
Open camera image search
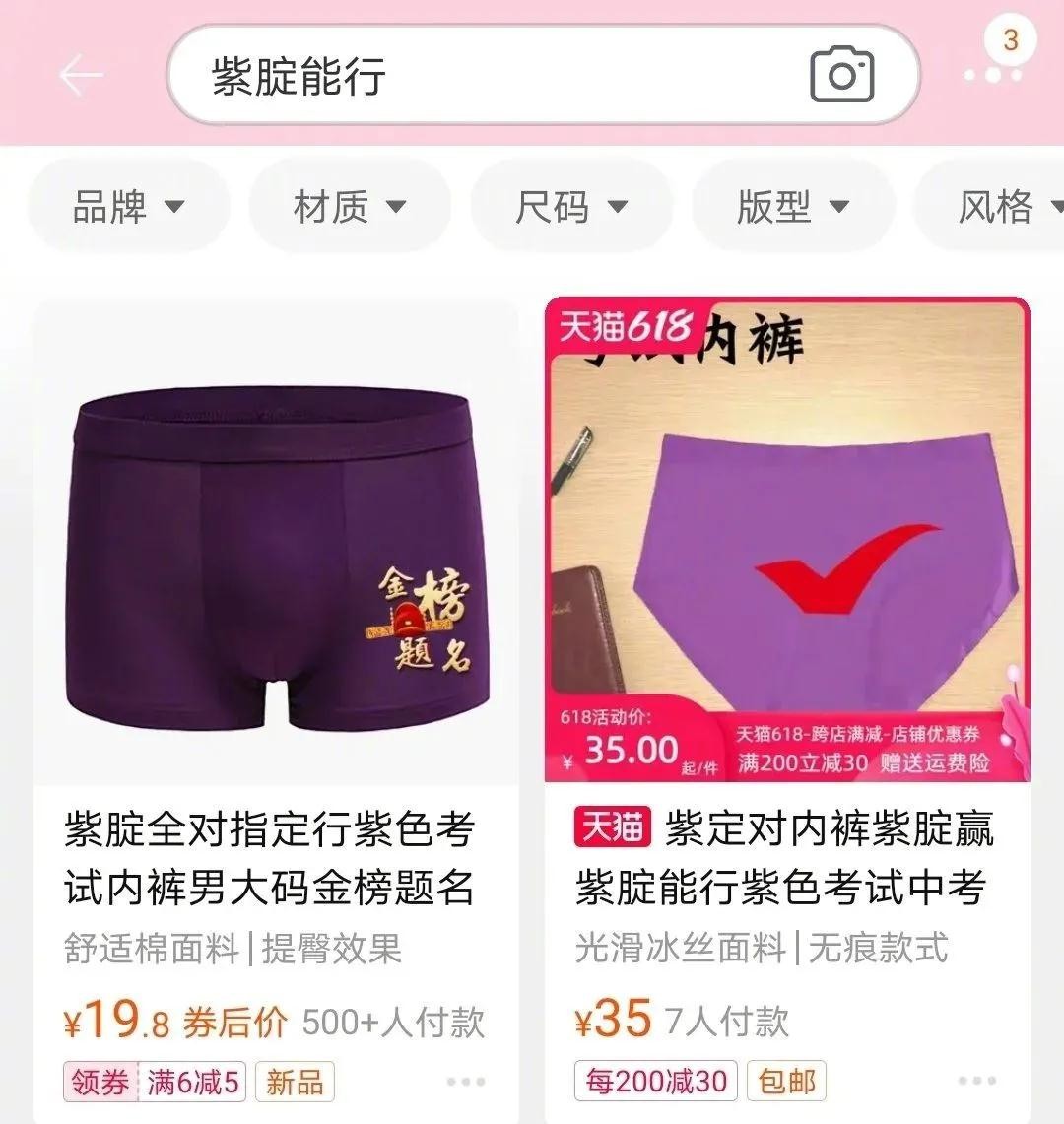tap(841, 76)
